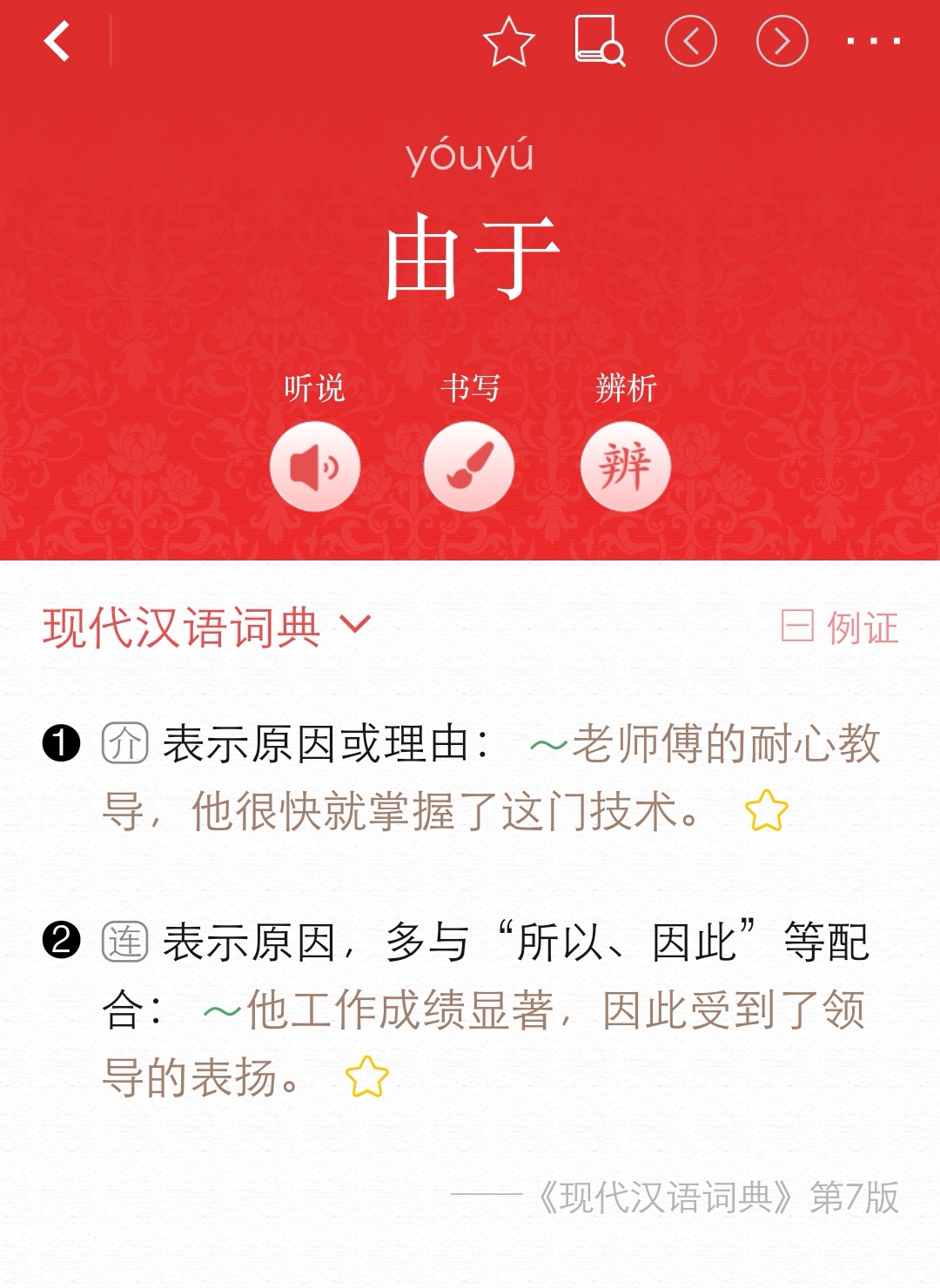Image resolution: width=940 pixels, height=1288 pixels.
Task: Add 由于 to favorites with the star
Action: tap(508, 41)
